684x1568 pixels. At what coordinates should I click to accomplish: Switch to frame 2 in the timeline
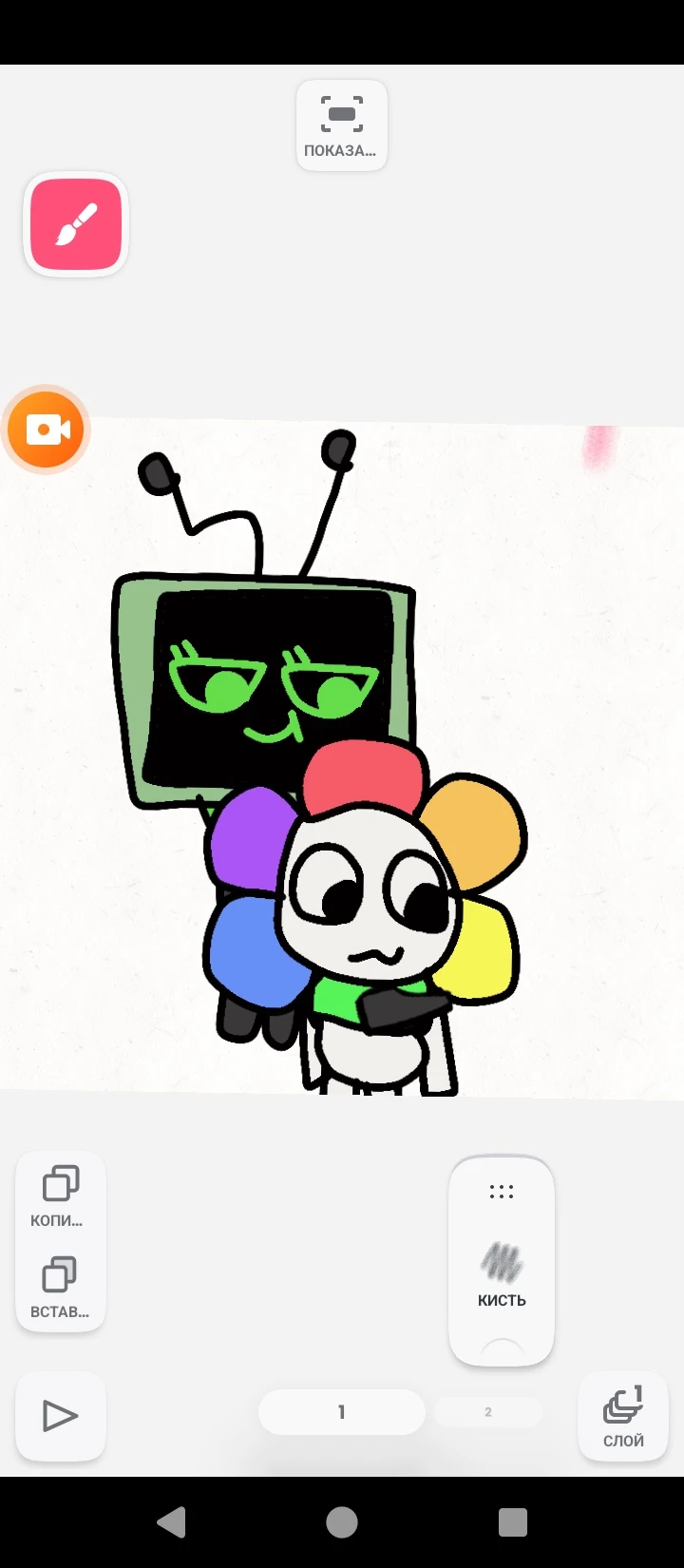(488, 1411)
